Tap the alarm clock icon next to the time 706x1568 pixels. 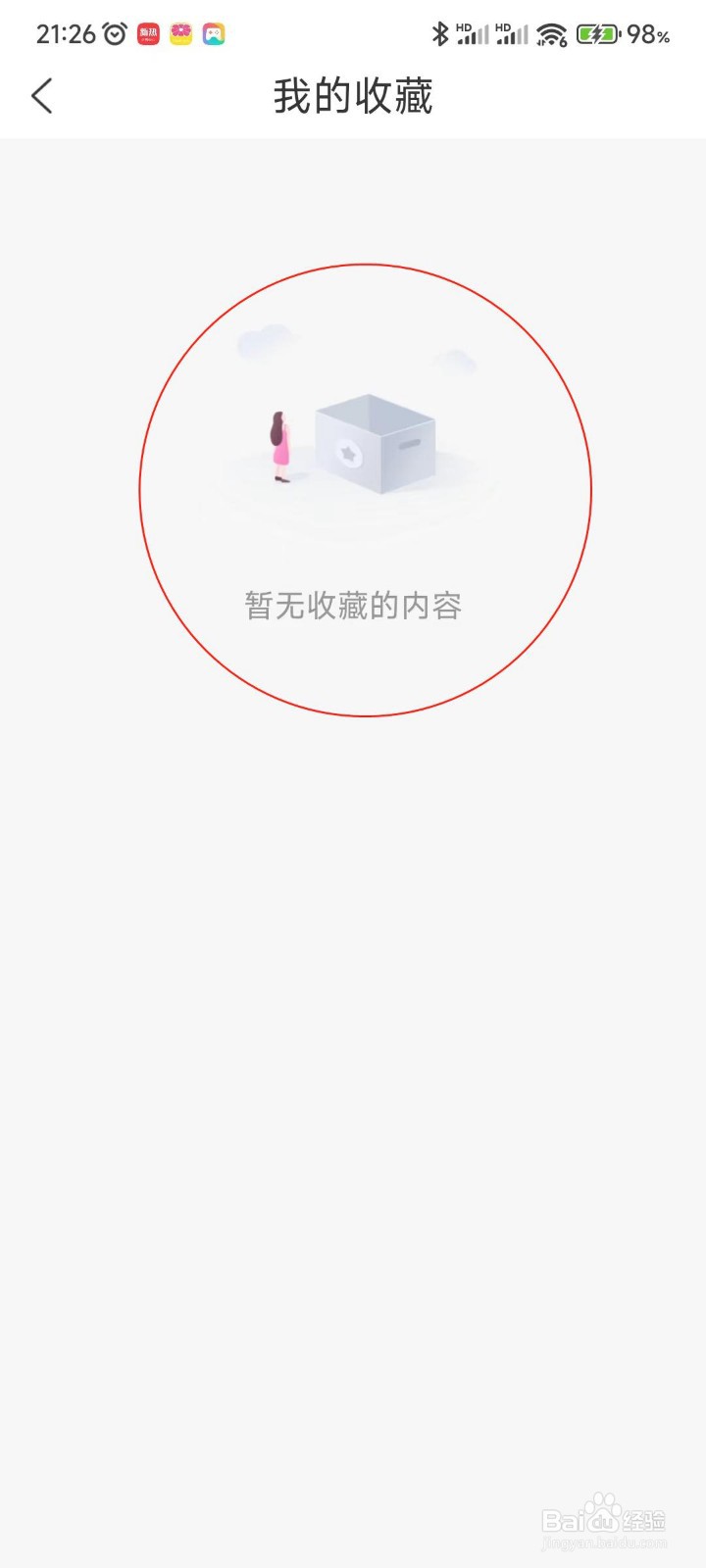pyautogui.click(x=115, y=32)
